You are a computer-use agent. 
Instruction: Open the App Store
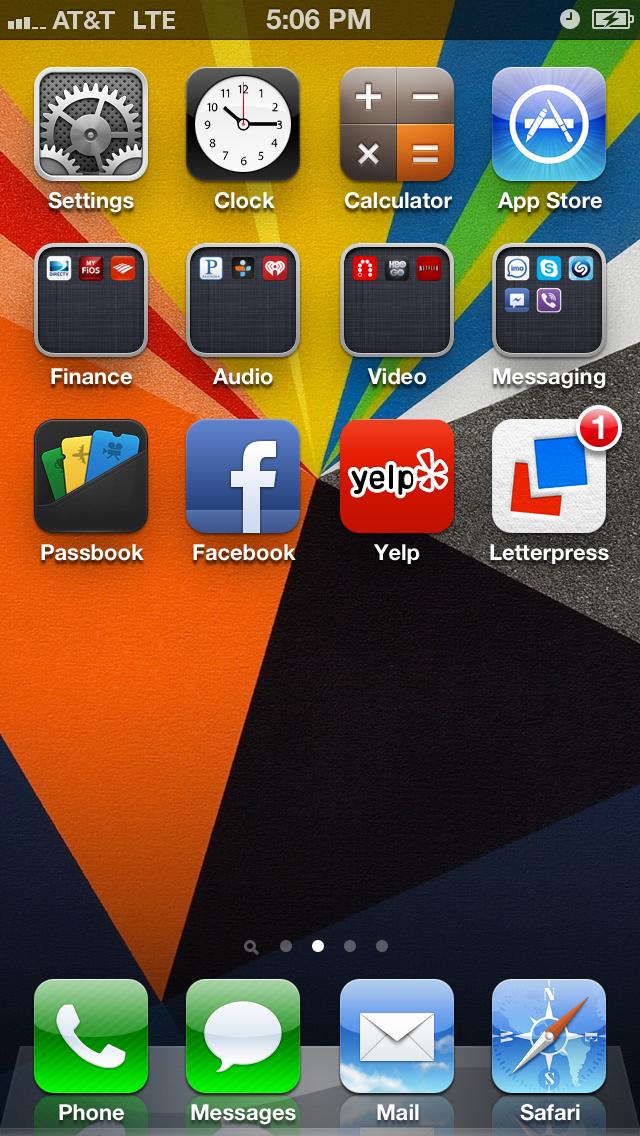point(549,124)
